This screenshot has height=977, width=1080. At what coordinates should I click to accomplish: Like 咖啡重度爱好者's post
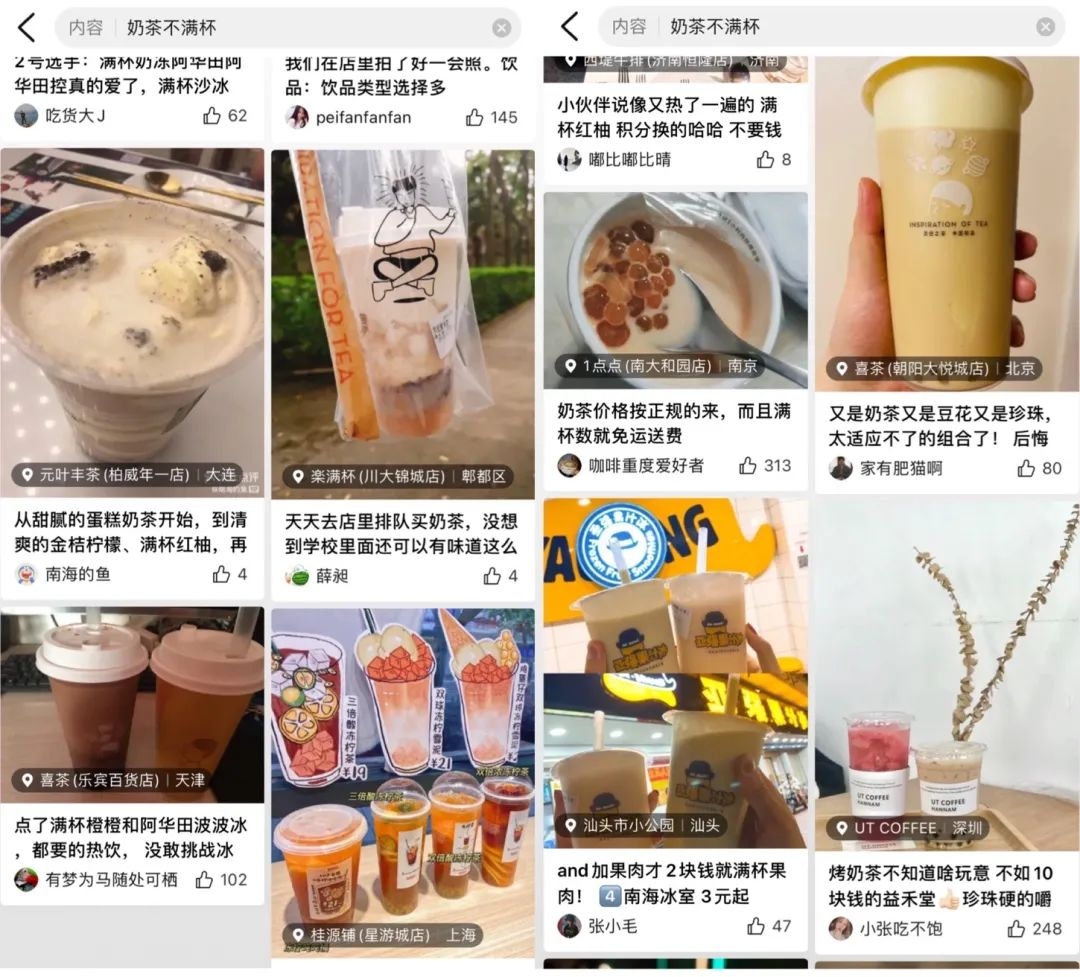coord(748,465)
